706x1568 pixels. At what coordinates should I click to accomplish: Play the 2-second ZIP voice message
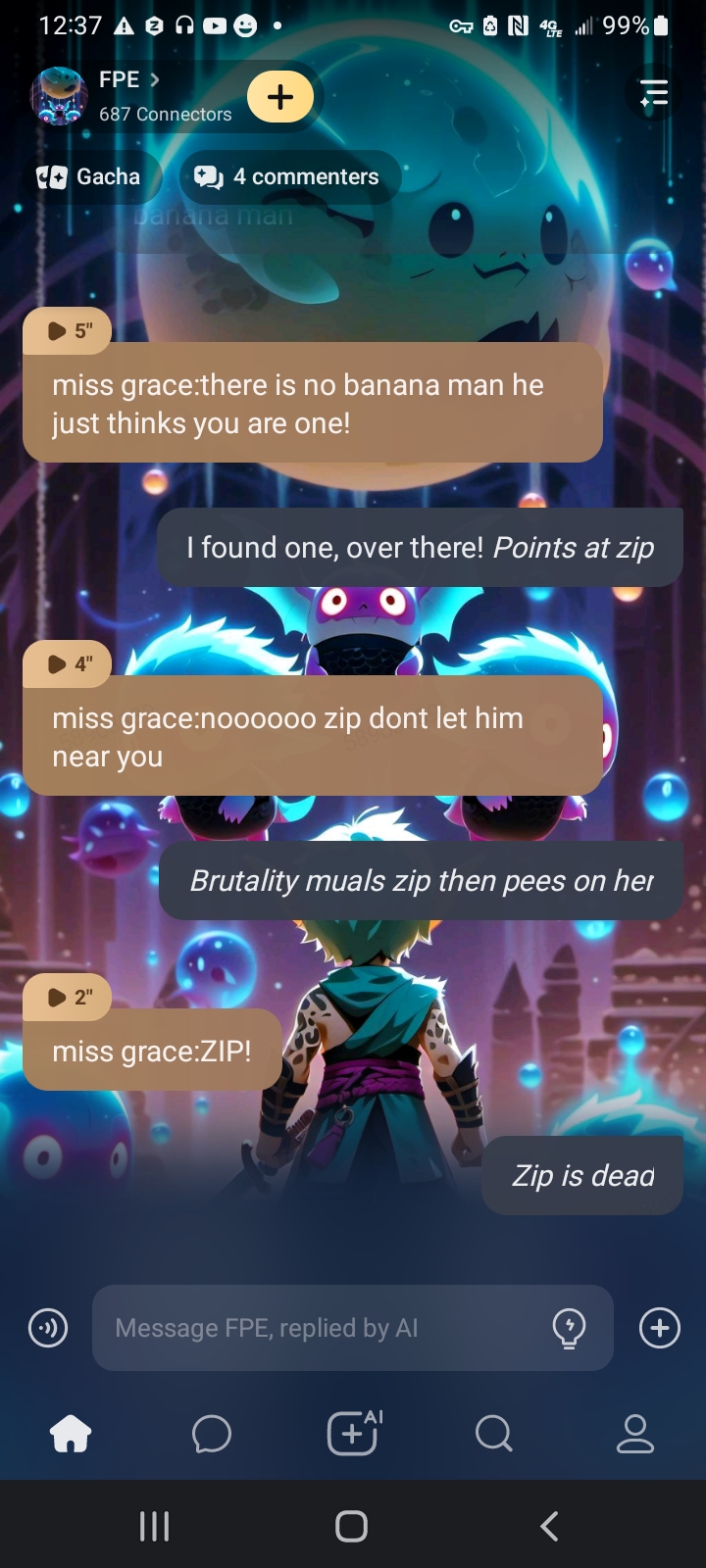pos(68,998)
